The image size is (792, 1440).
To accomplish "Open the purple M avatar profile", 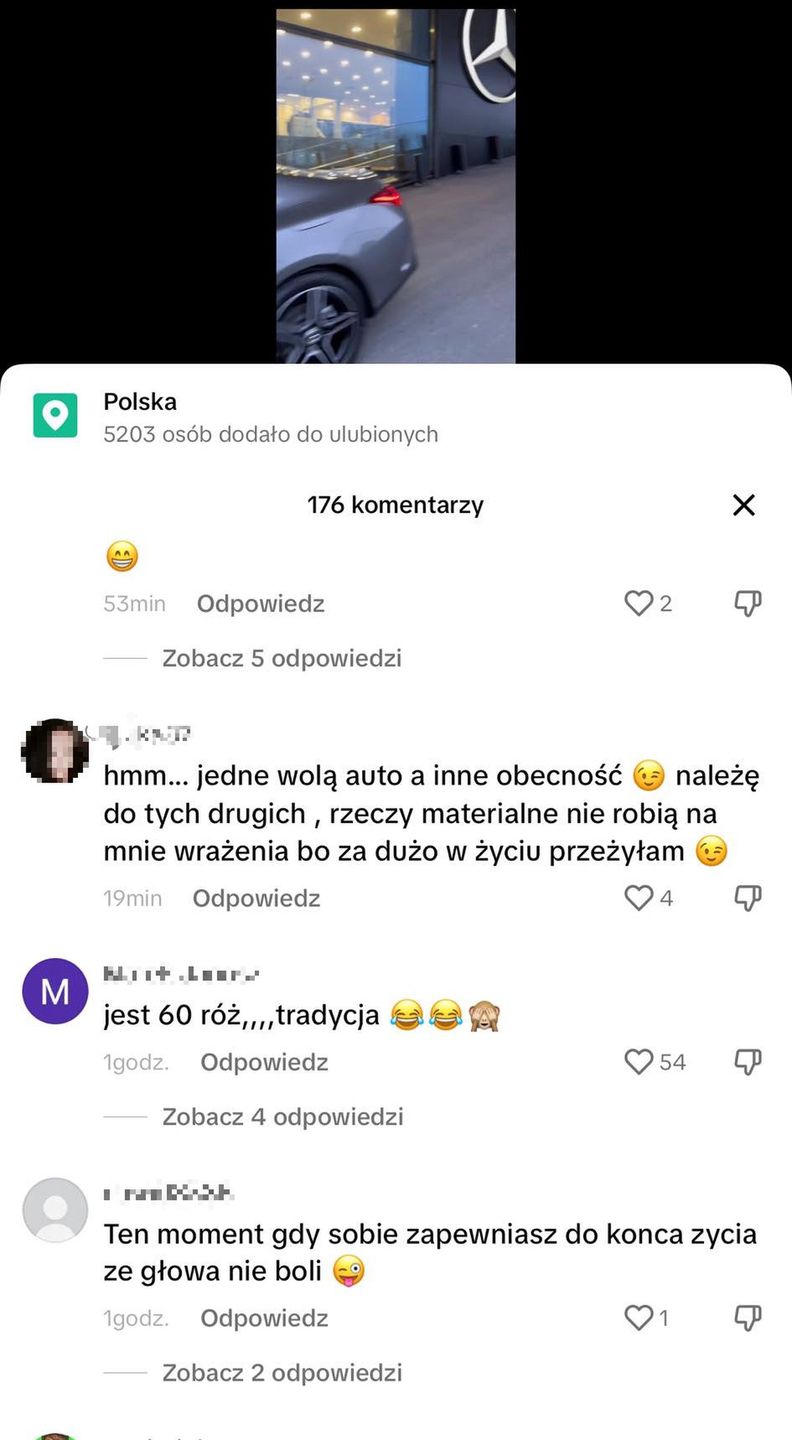I will (55, 991).
